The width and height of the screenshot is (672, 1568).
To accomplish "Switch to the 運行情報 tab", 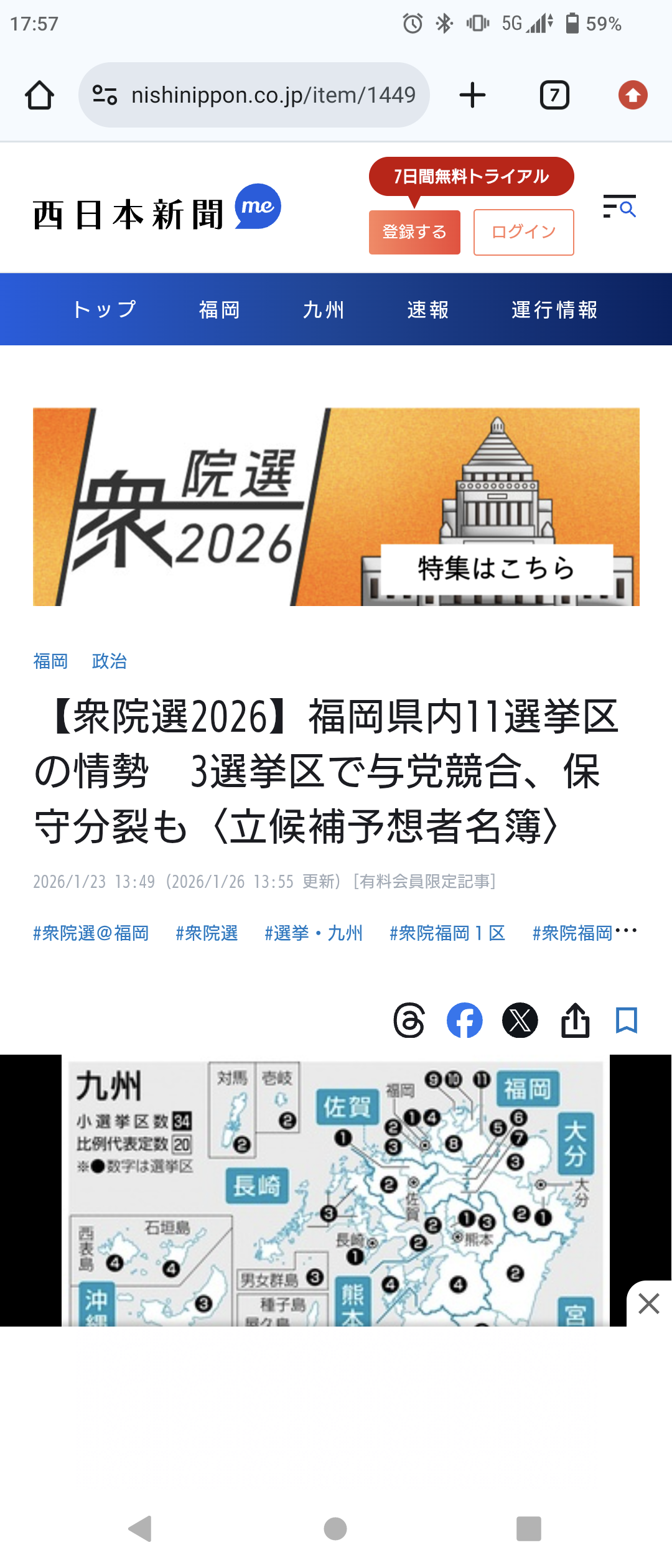I will pos(554,309).
